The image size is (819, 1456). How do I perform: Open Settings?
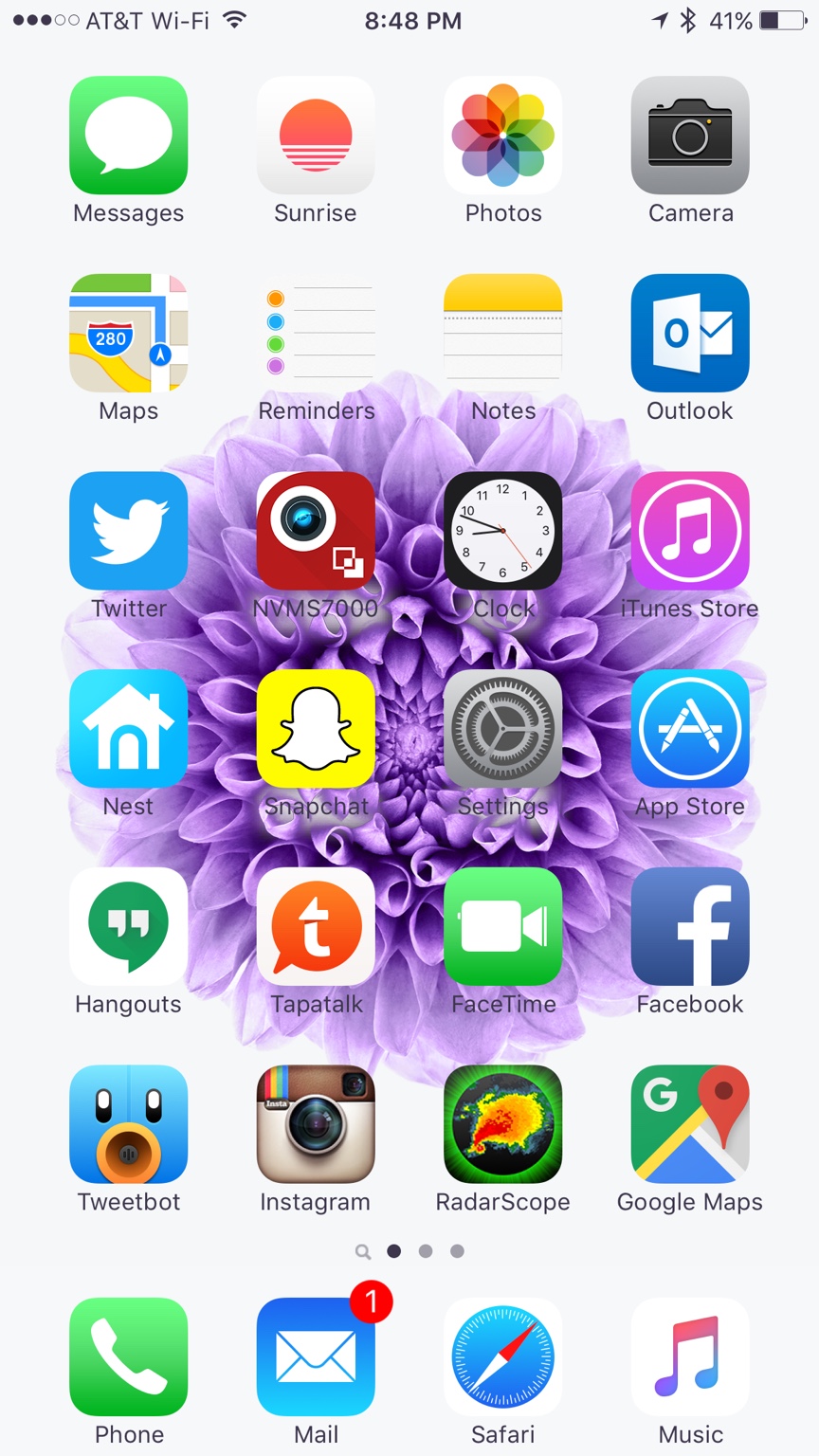click(503, 729)
